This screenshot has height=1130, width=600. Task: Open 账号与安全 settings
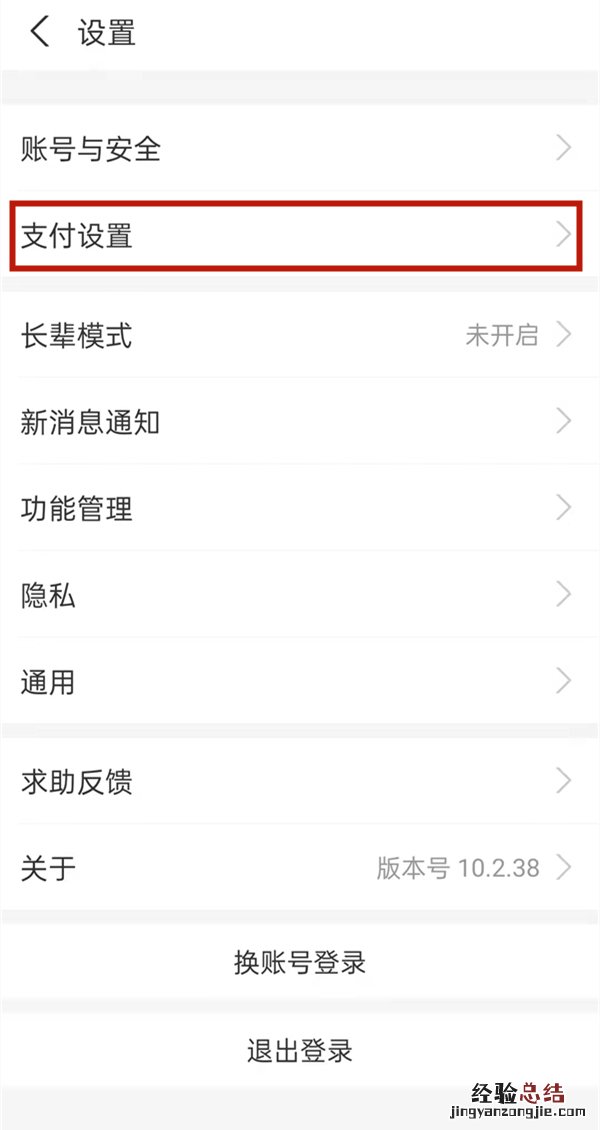pos(300,149)
